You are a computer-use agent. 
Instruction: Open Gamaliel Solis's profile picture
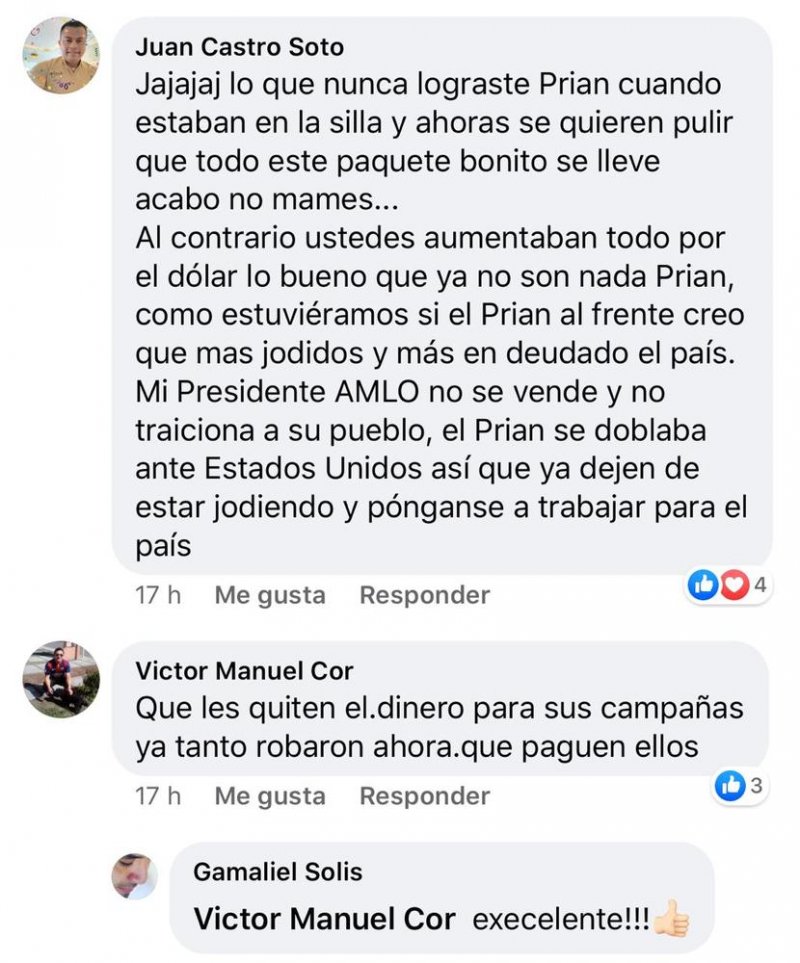click(134, 877)
